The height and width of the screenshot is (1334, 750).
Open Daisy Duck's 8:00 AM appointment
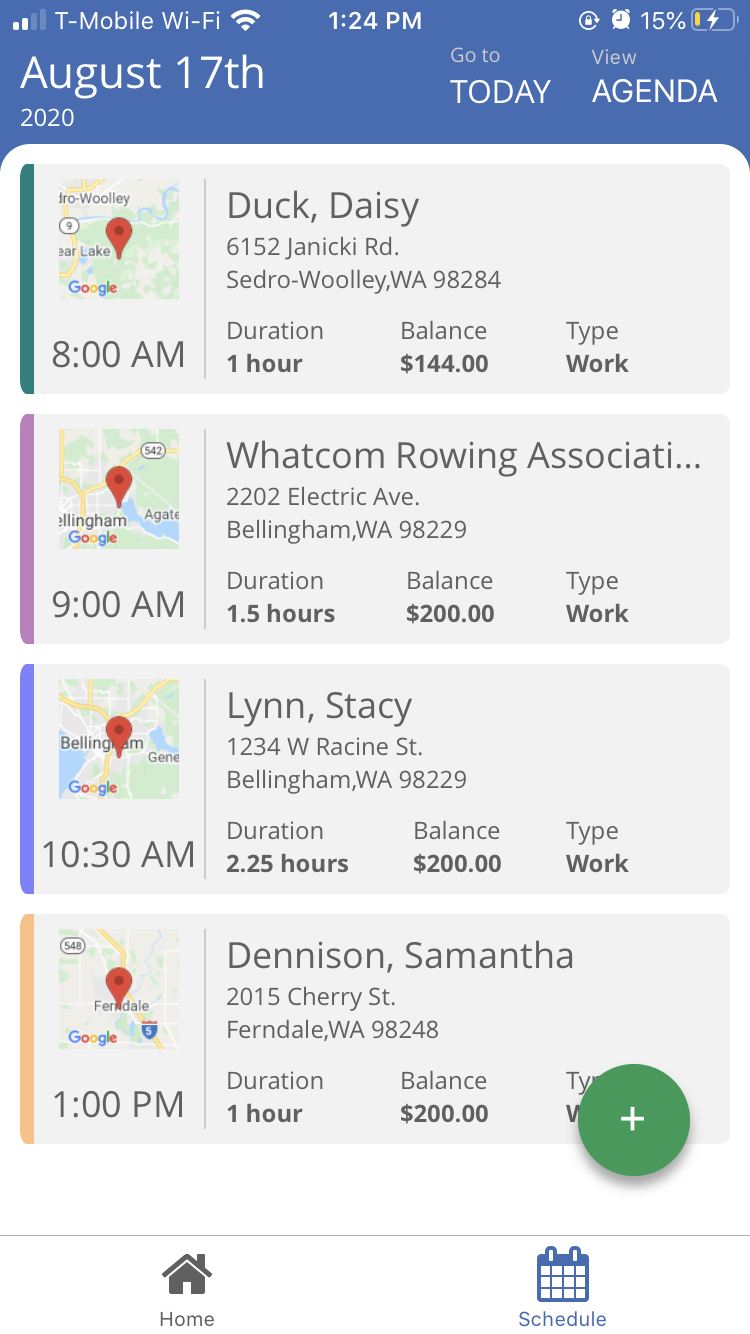pyautogui.click(x=375, y=279)
